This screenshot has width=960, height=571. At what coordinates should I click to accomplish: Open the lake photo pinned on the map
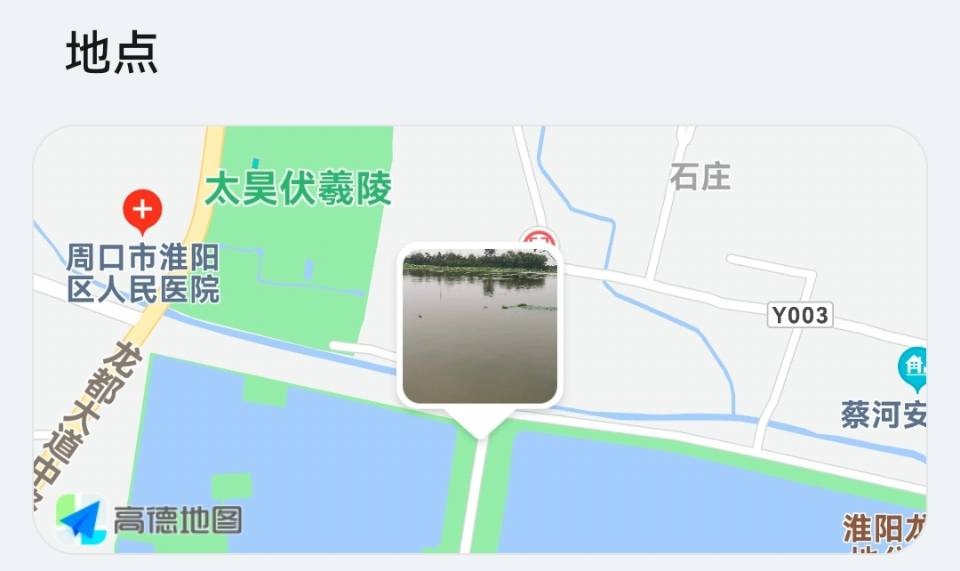(479, 326)
